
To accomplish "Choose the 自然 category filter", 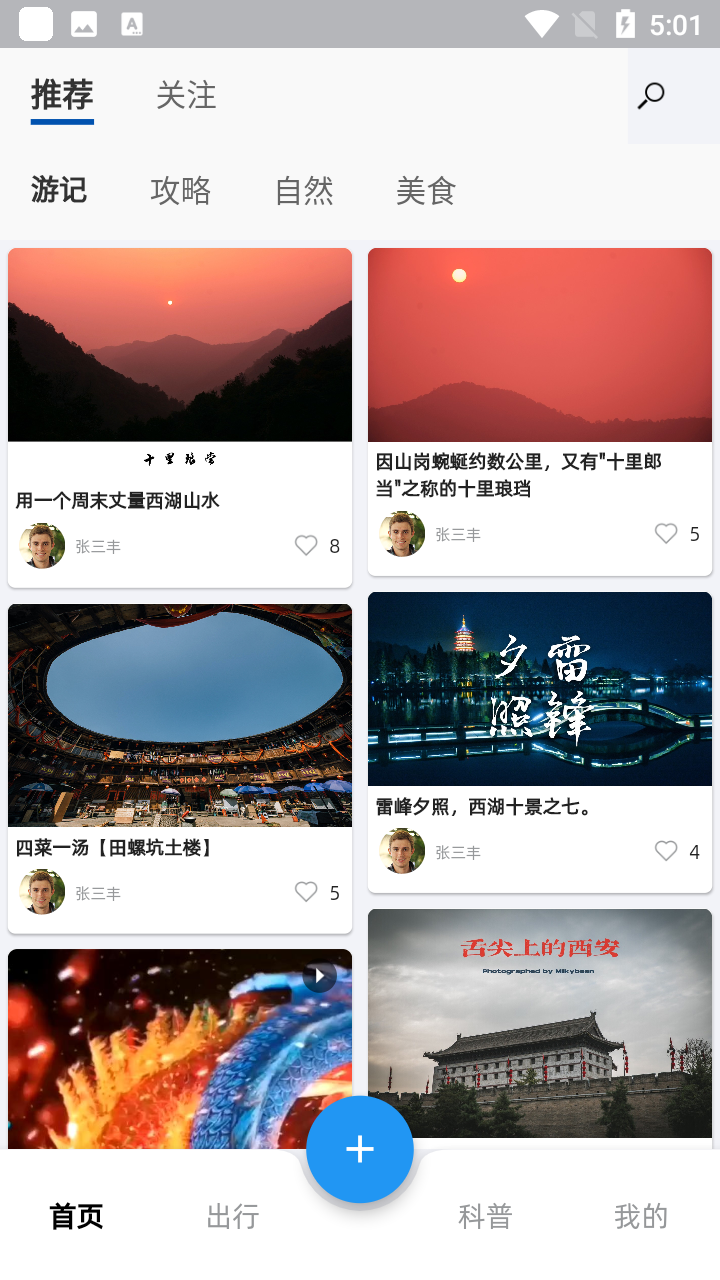I will 304,191.
